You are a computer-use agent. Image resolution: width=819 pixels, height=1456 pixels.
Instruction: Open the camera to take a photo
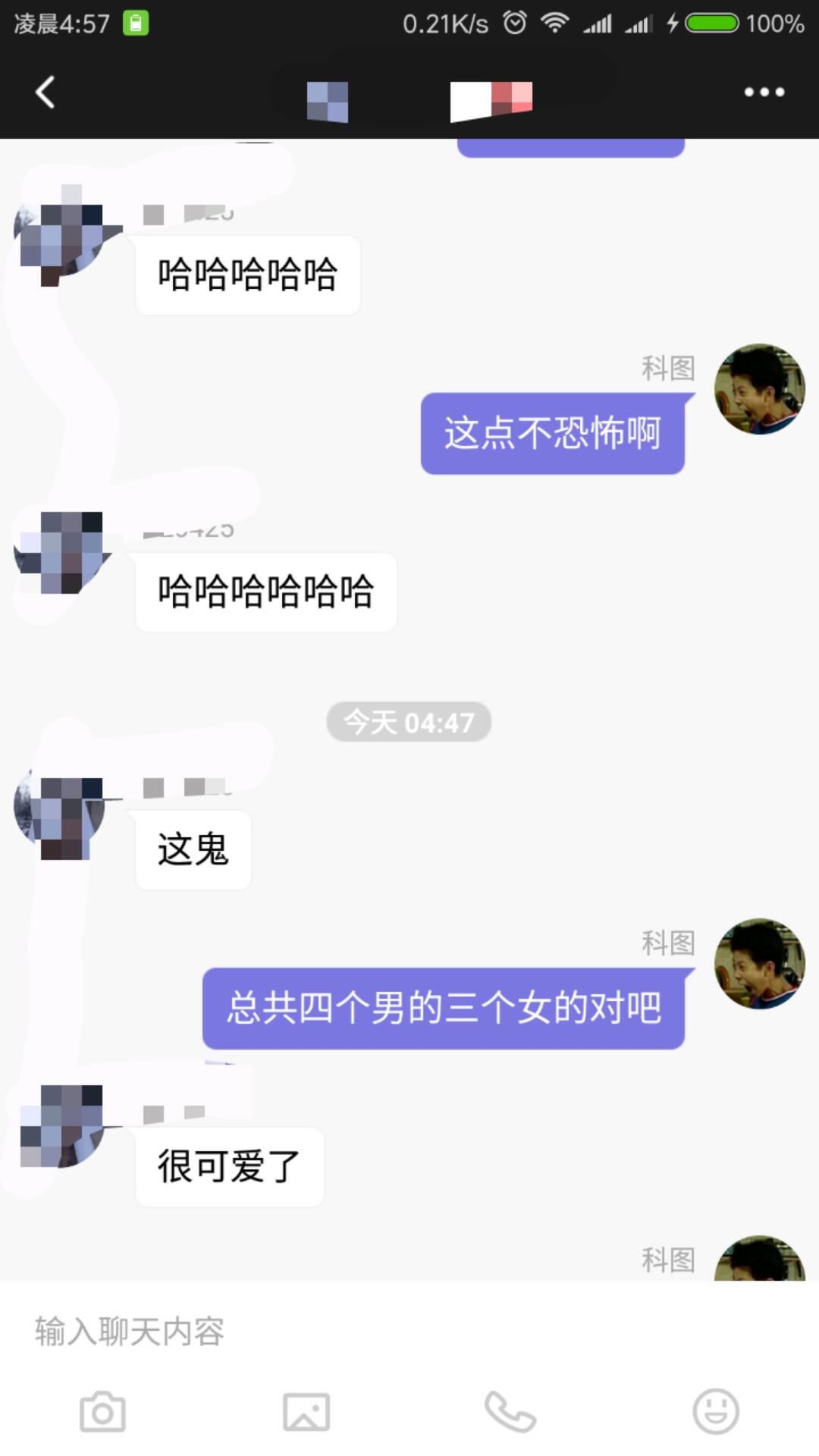(102, 1412)
